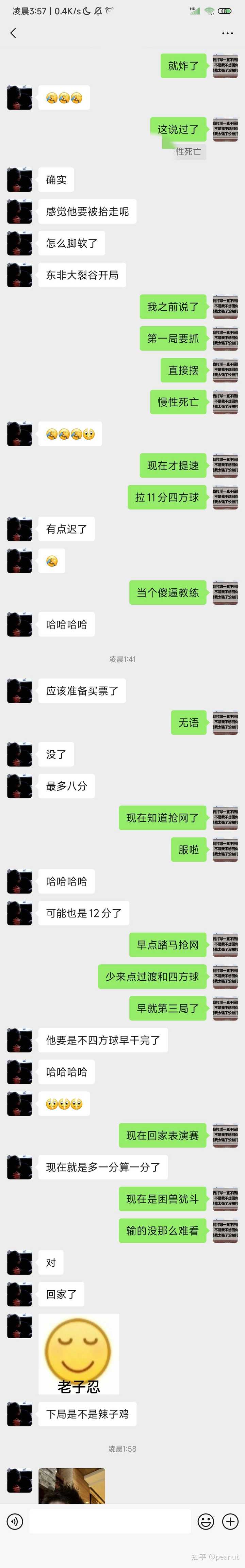
Task: Go back to the chat list
Action: pos(13,33)
